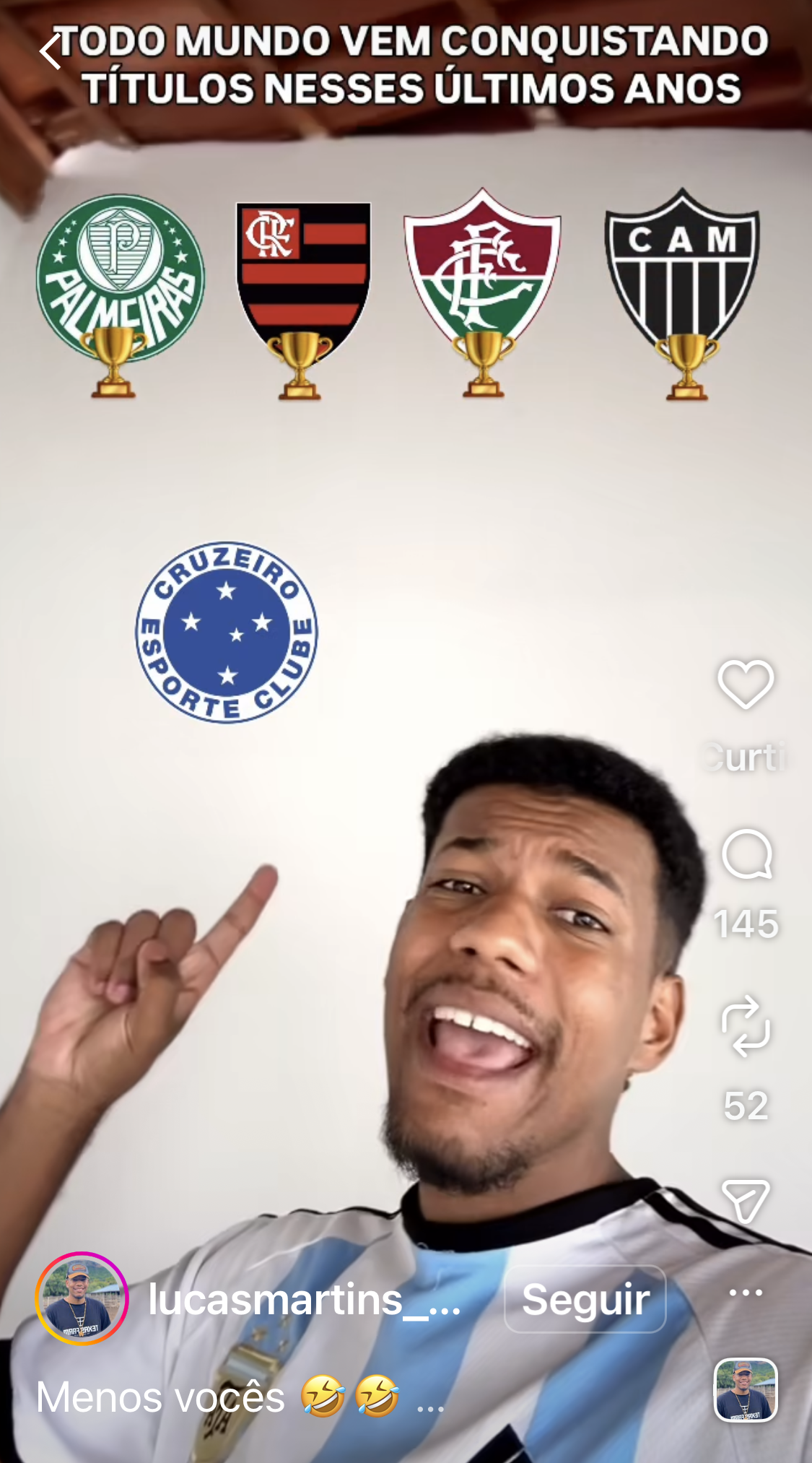
Task: Open the three-dot more options menu
Action: (x=746, y=1292)
